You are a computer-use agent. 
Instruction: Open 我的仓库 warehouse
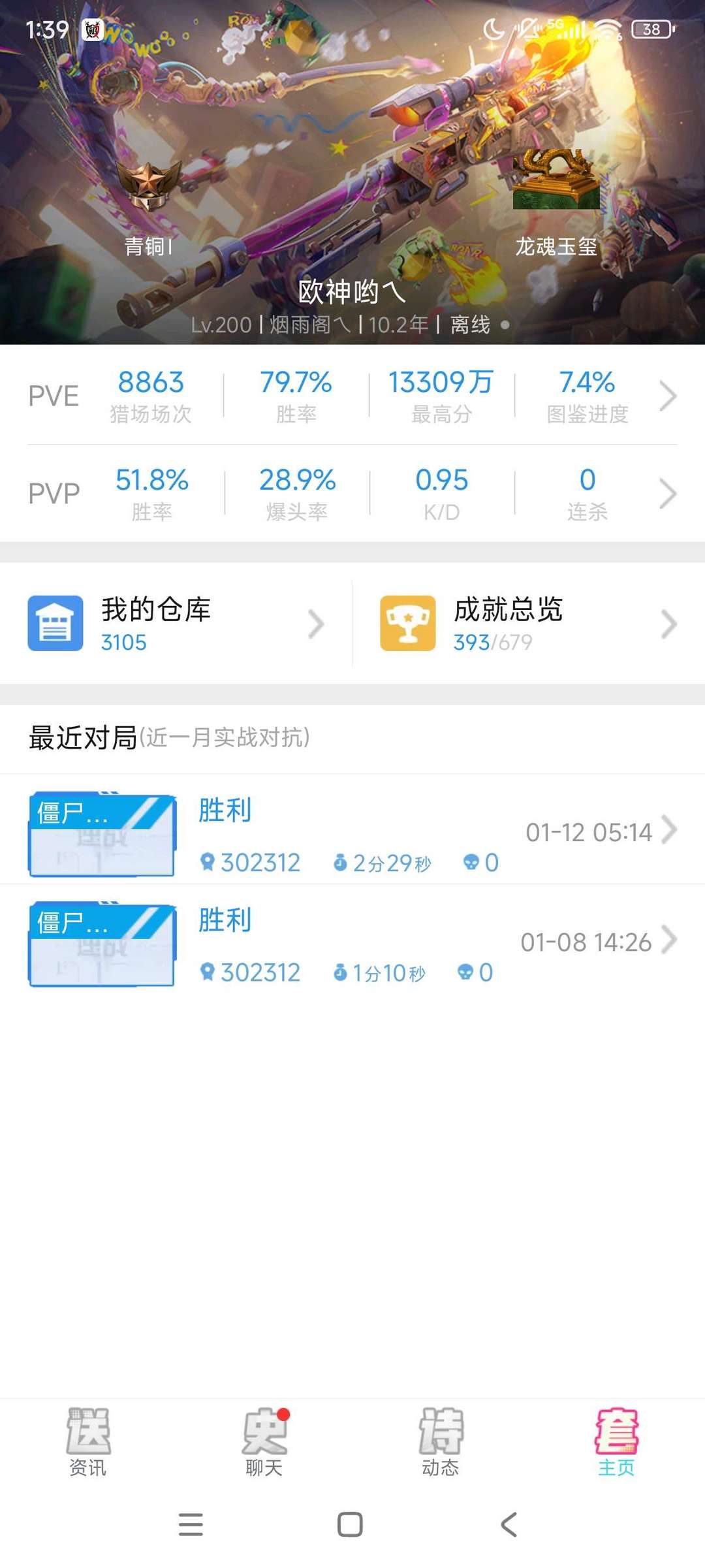(176, 624)
